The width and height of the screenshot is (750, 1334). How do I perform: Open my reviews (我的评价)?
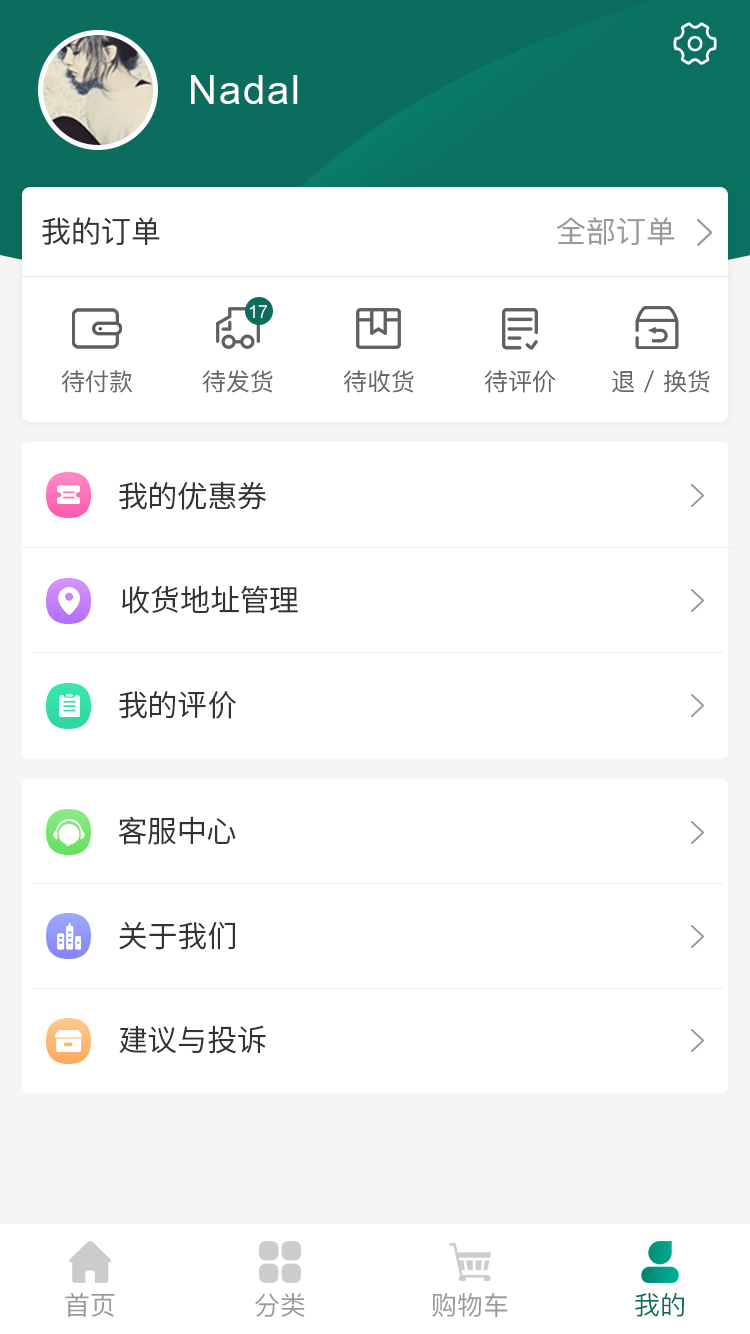[375, 706]
